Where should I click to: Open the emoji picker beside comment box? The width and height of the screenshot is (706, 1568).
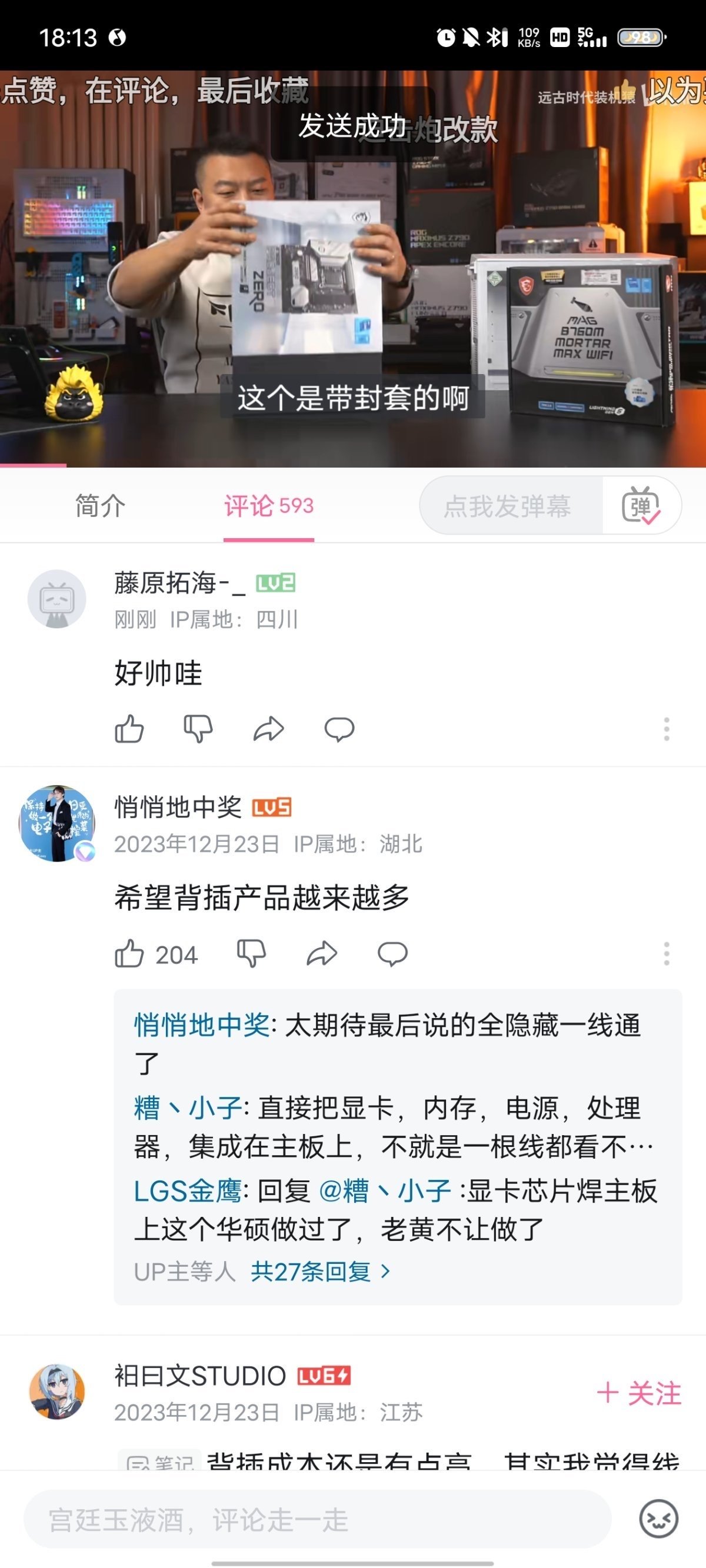pyautogui.click(x=658, y=1519)
